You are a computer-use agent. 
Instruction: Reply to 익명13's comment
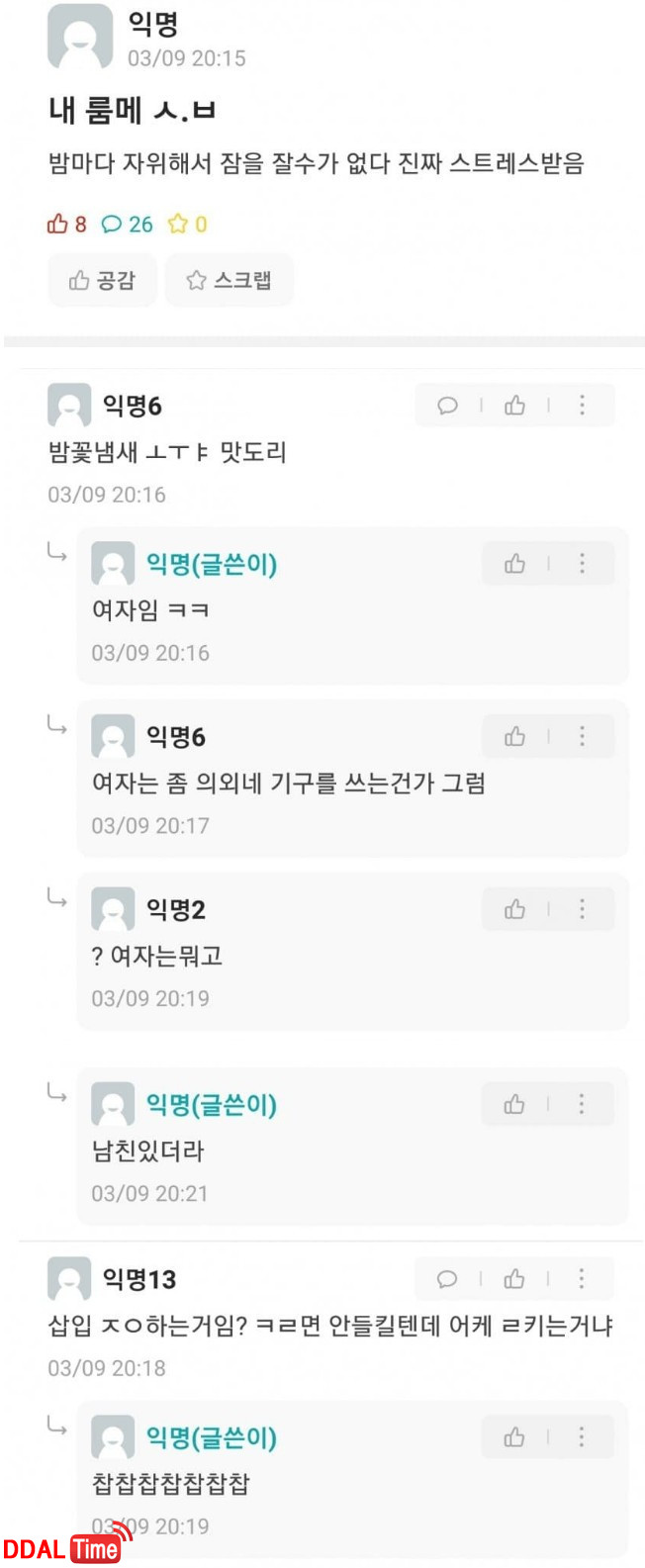coord(447,1279)
